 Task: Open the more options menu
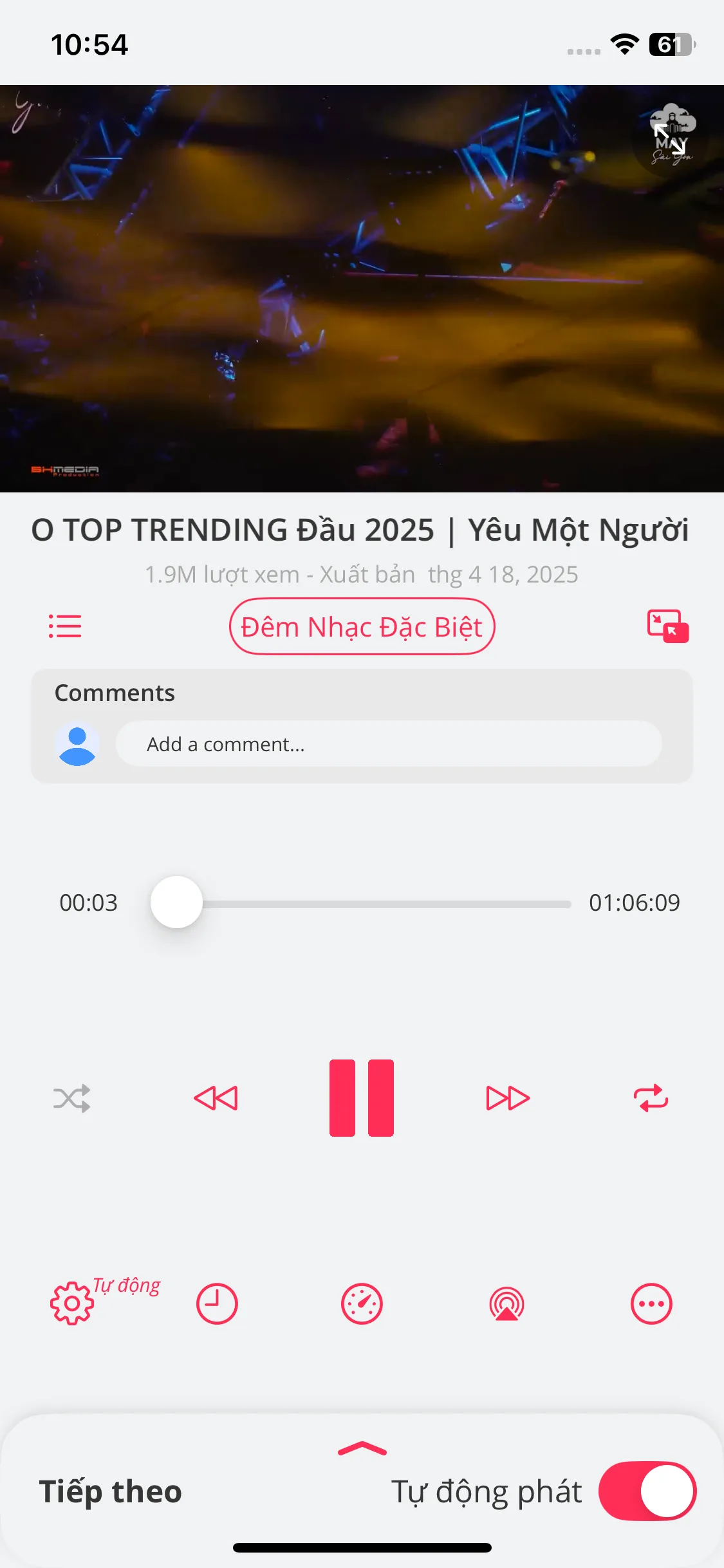[x=651, y=1304]
